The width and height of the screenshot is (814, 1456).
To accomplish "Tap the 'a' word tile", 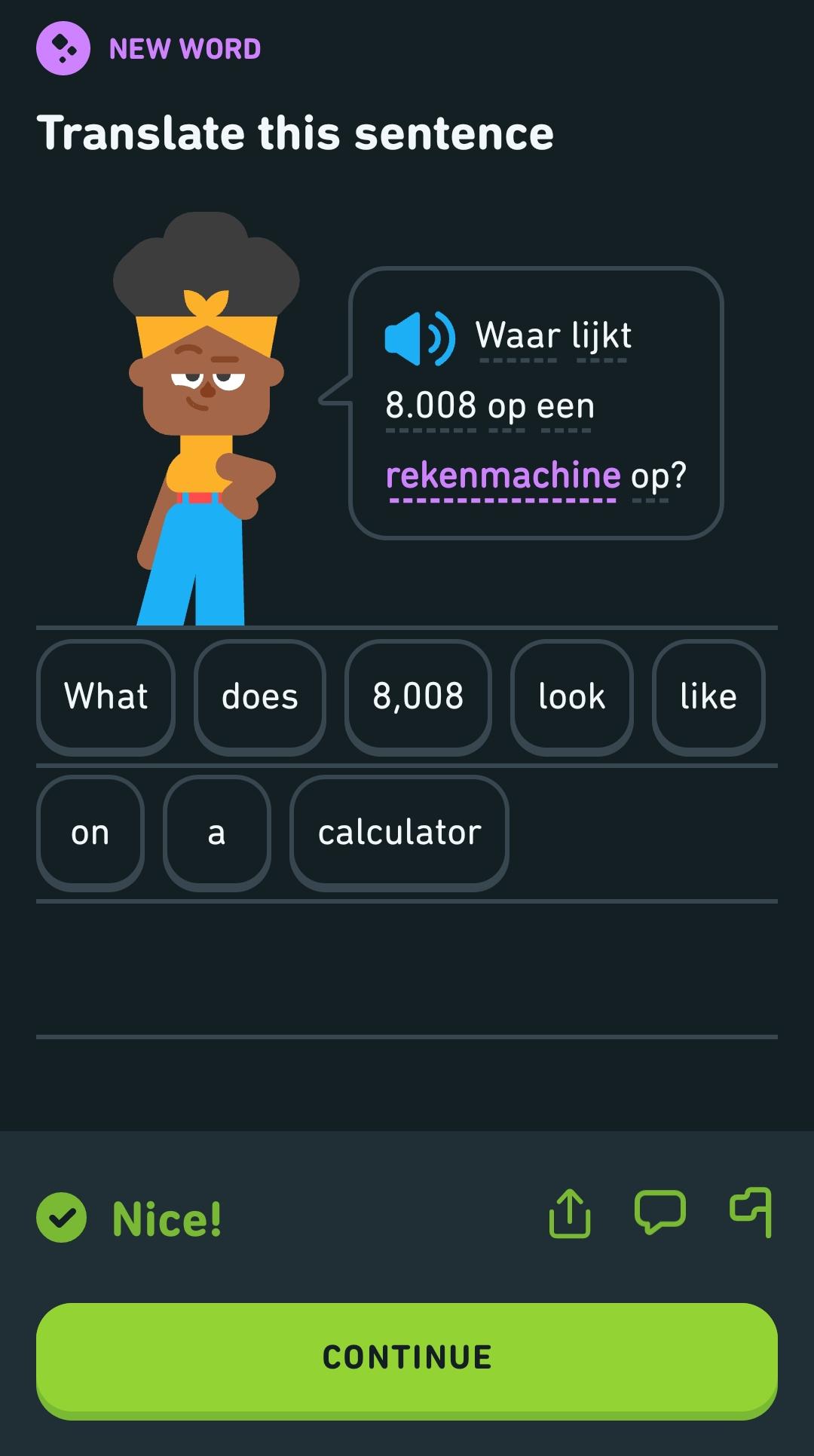I will pyautogui.click(x=217, y=834).
